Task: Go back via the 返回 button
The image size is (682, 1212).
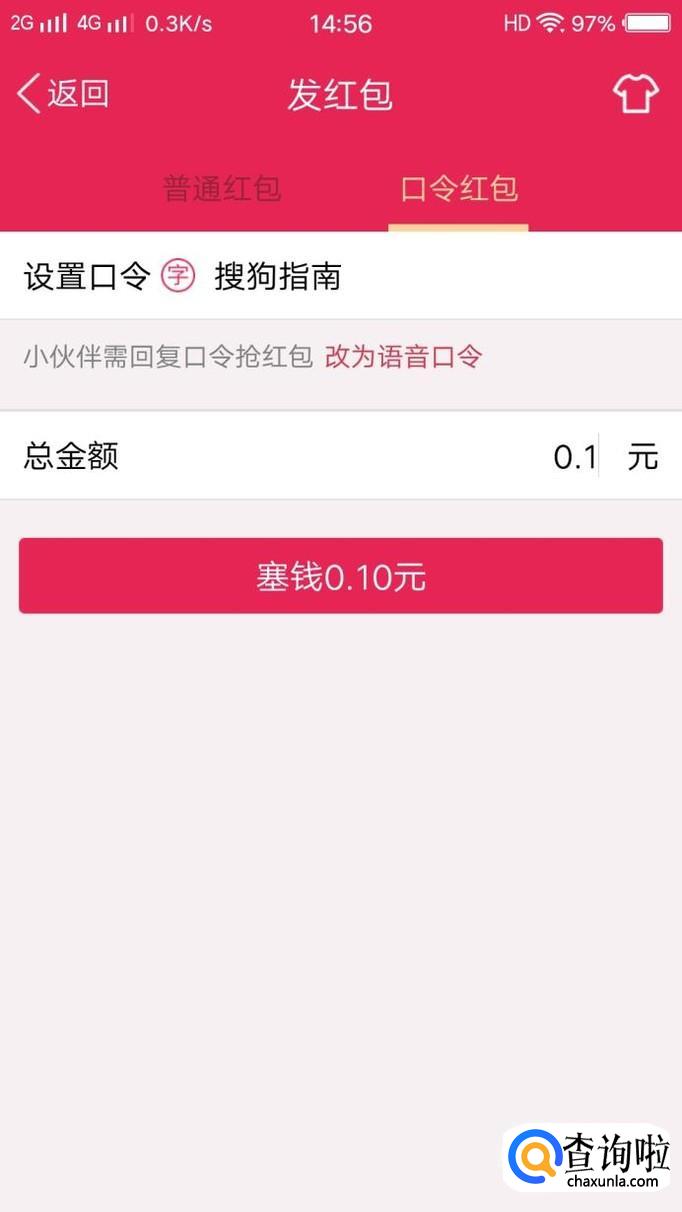Action: point(63,94)
